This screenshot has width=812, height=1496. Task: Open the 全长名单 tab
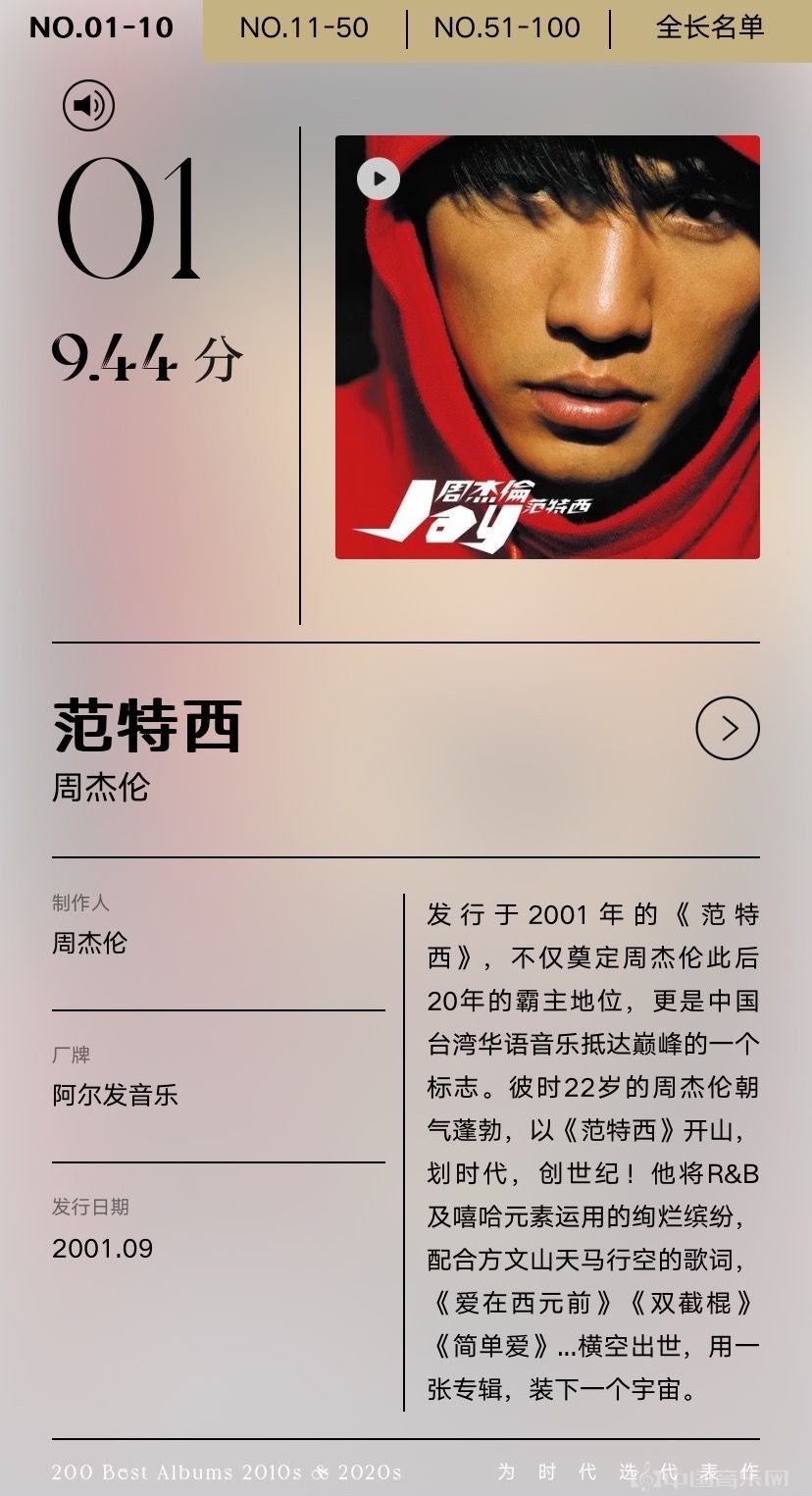pos(710,27)
